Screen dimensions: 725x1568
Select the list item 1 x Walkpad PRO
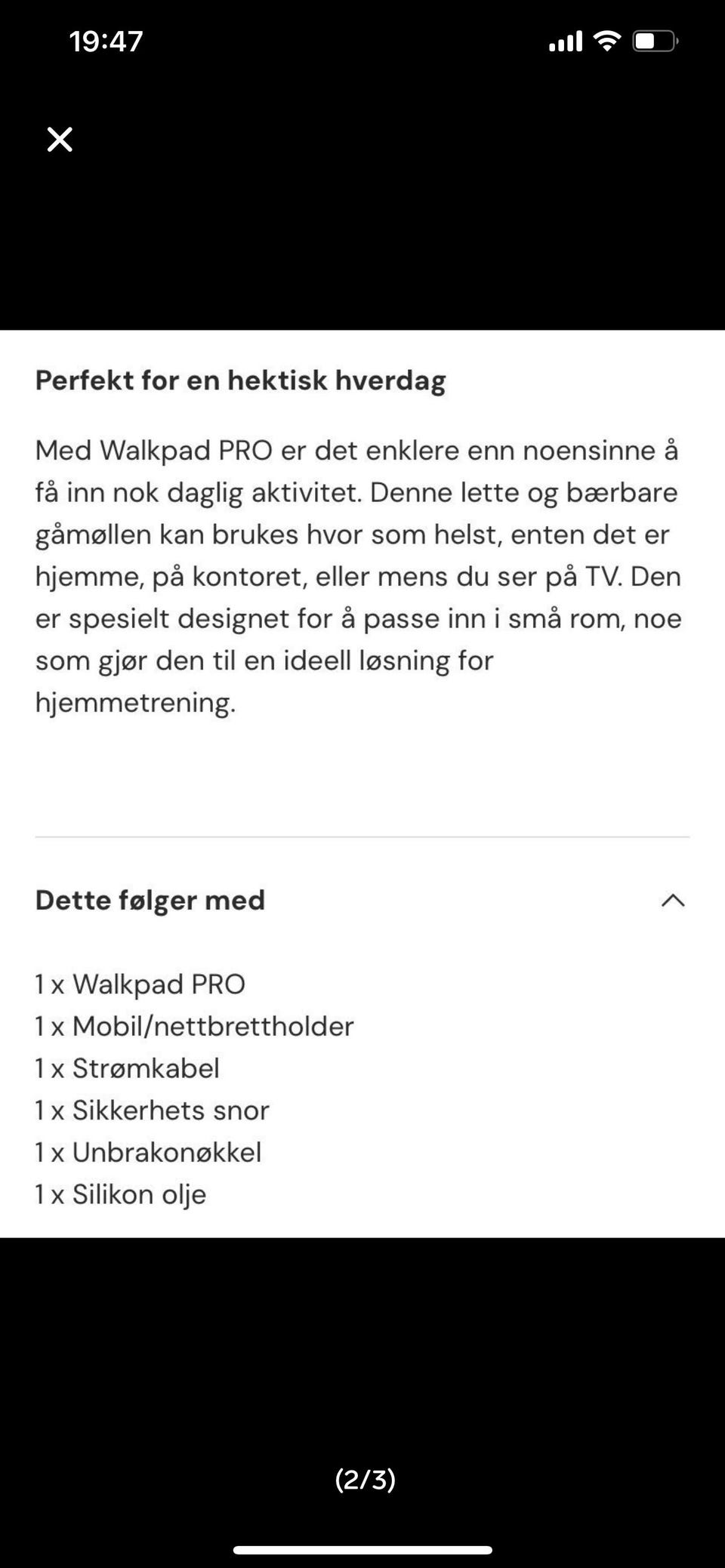[139, 984]
